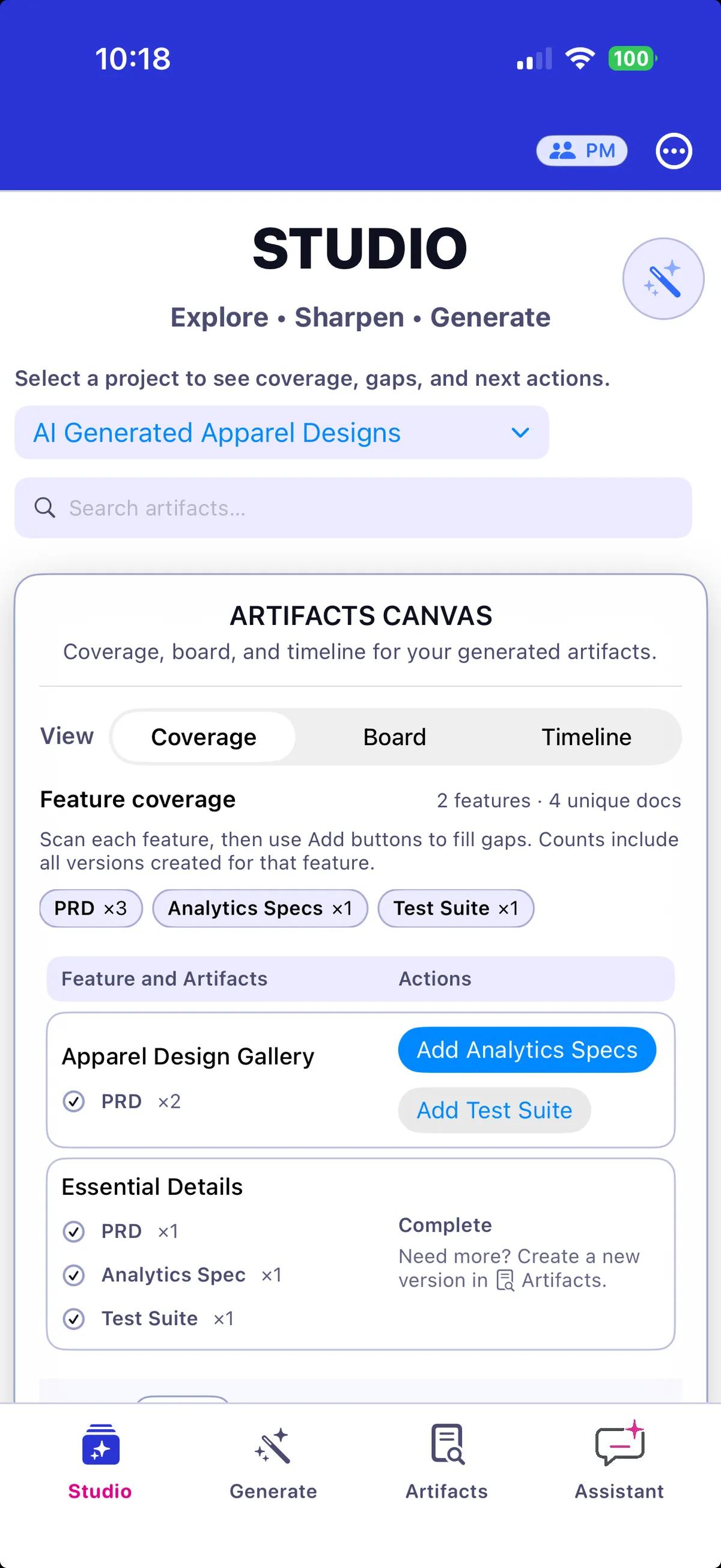
Task: Click the Add Analytics Specs button
Action: coord(526,1049)
